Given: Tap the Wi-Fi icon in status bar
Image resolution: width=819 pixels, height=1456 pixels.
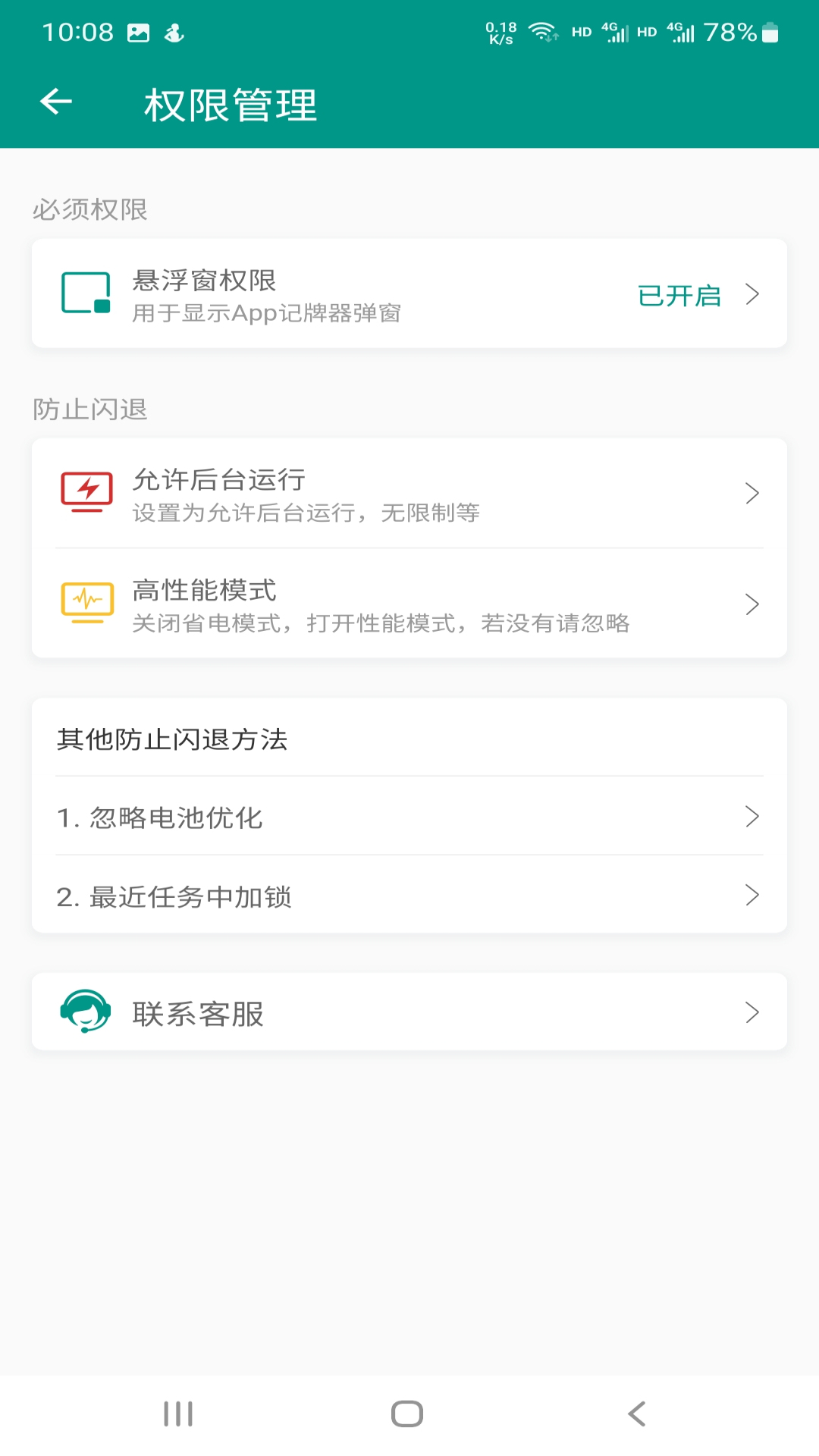Looking at the screenshot, I should coord(542,30).
